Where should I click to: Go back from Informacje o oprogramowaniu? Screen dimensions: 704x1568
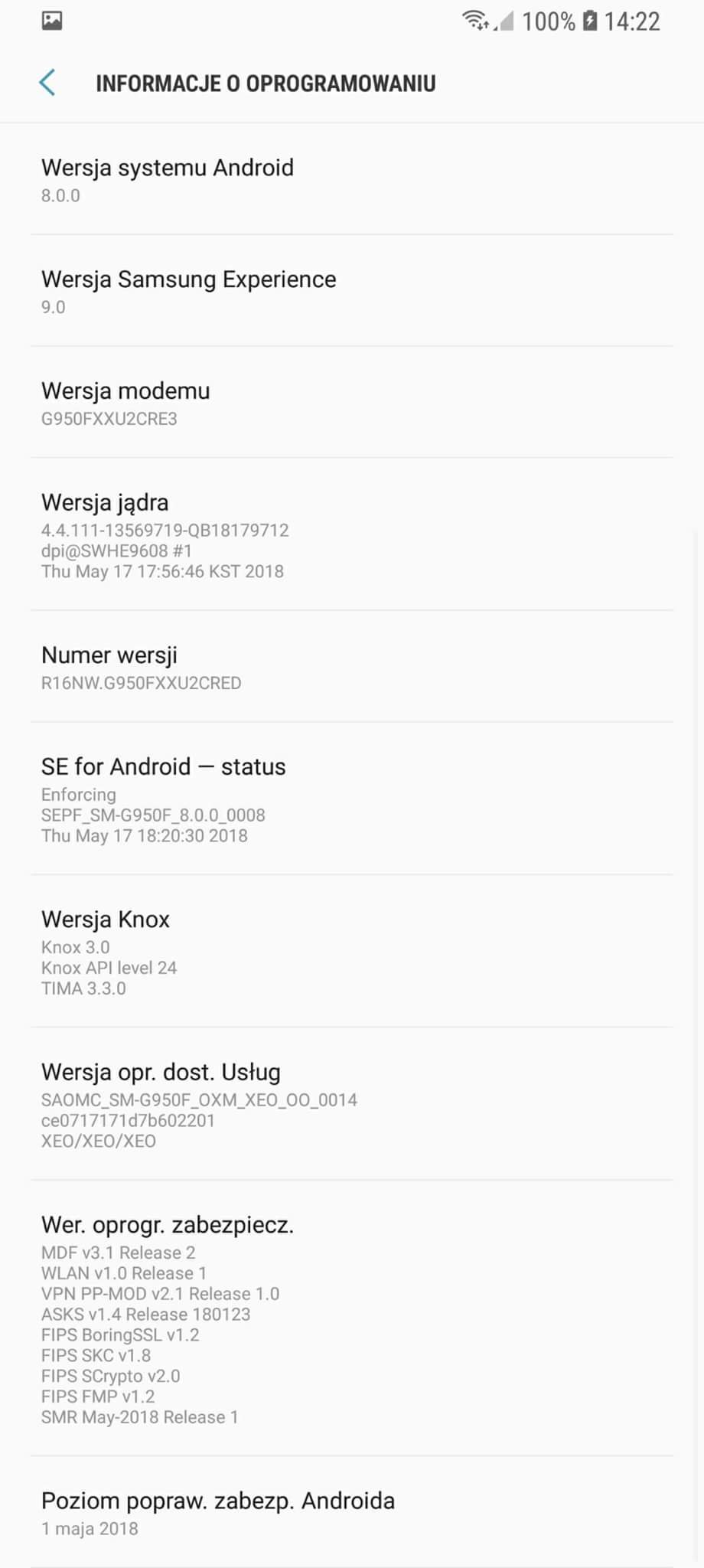pyautogui.click(x=47, y=83)
